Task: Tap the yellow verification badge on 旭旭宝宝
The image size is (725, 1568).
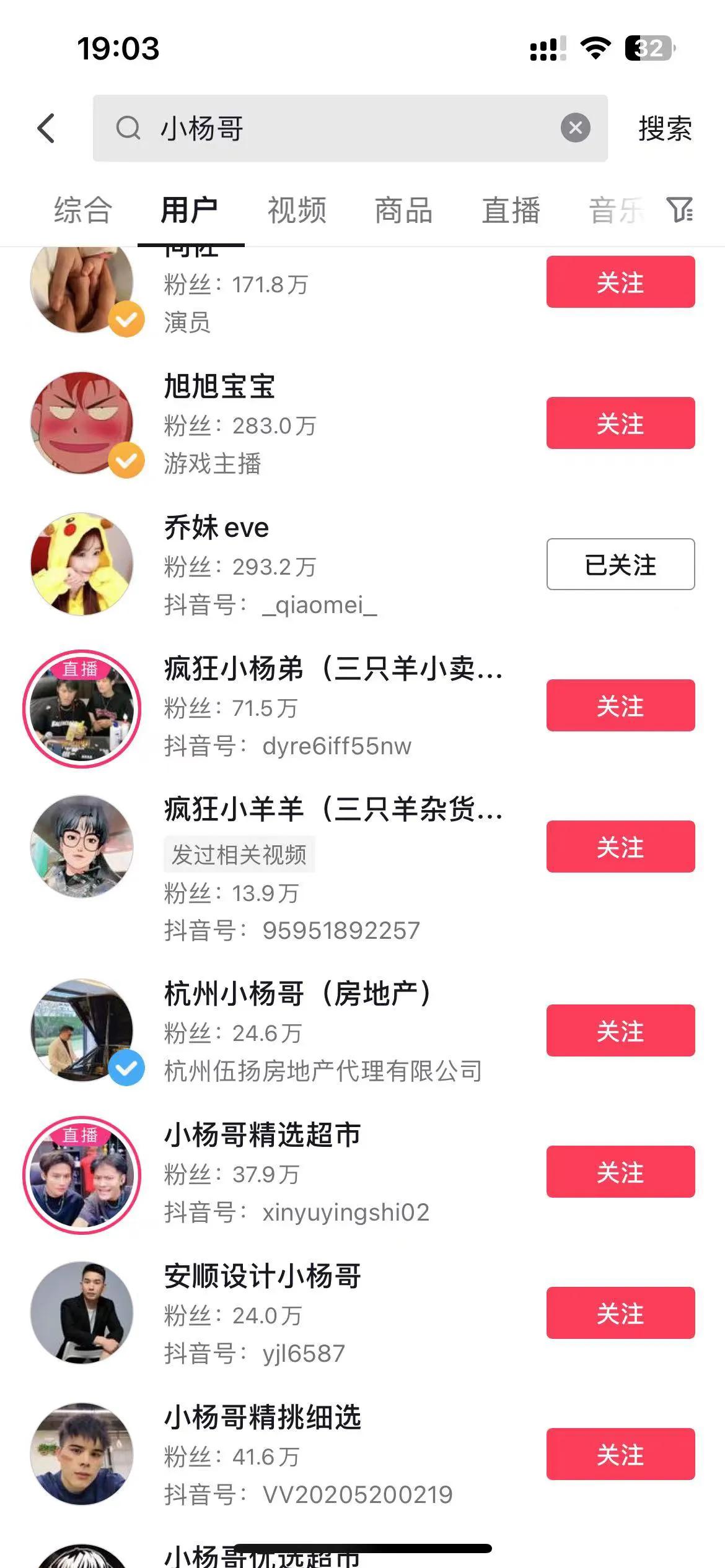Action: tap(126, 460)
